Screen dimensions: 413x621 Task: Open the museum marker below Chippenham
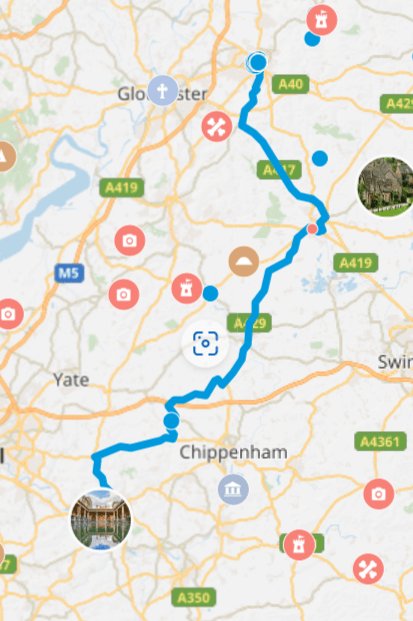coord(233,490)
